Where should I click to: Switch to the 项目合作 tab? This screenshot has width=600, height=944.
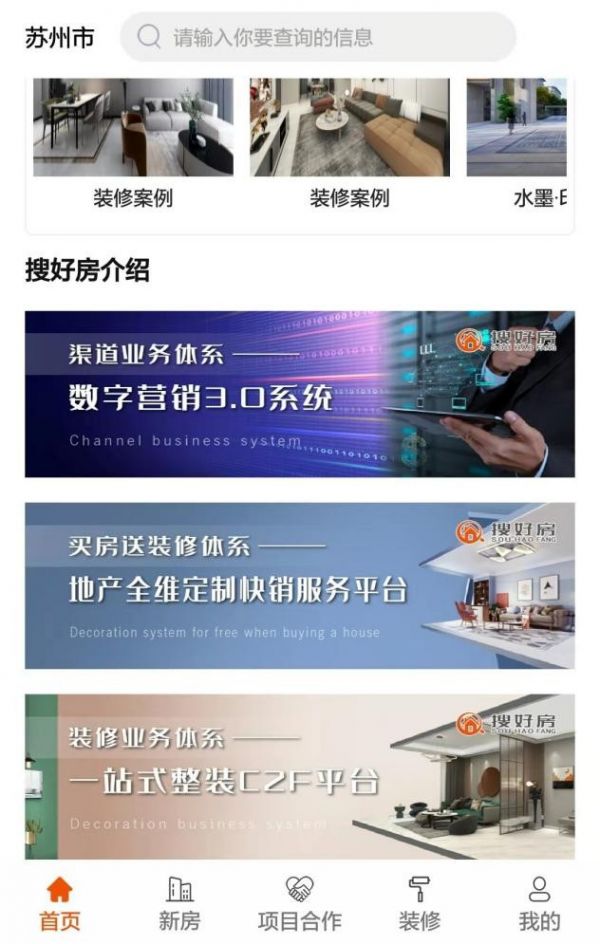point(300,903)
